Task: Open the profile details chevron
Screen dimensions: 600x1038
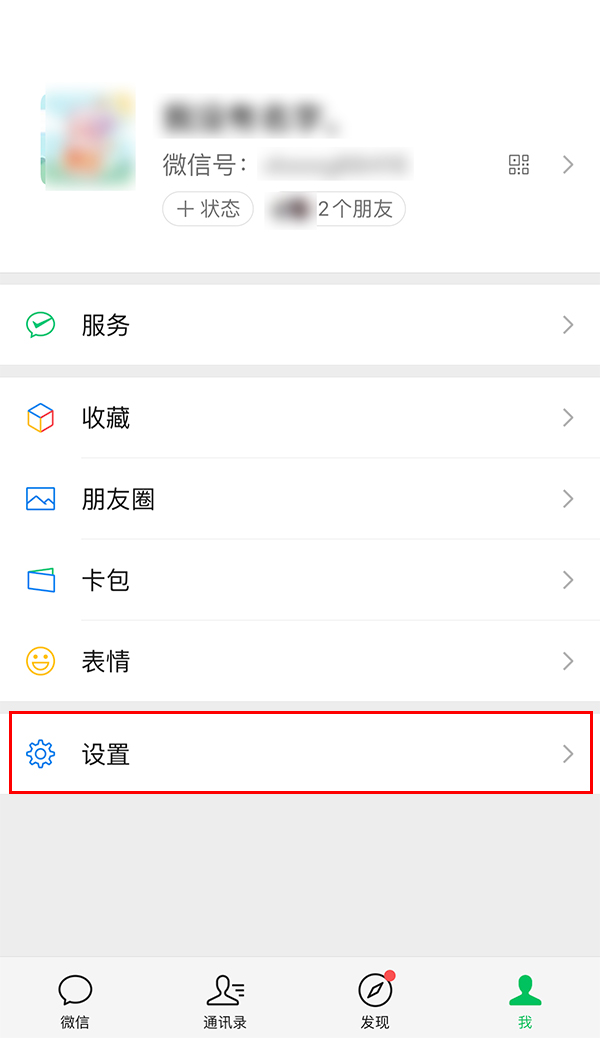Action: click(x=568, y=164)
